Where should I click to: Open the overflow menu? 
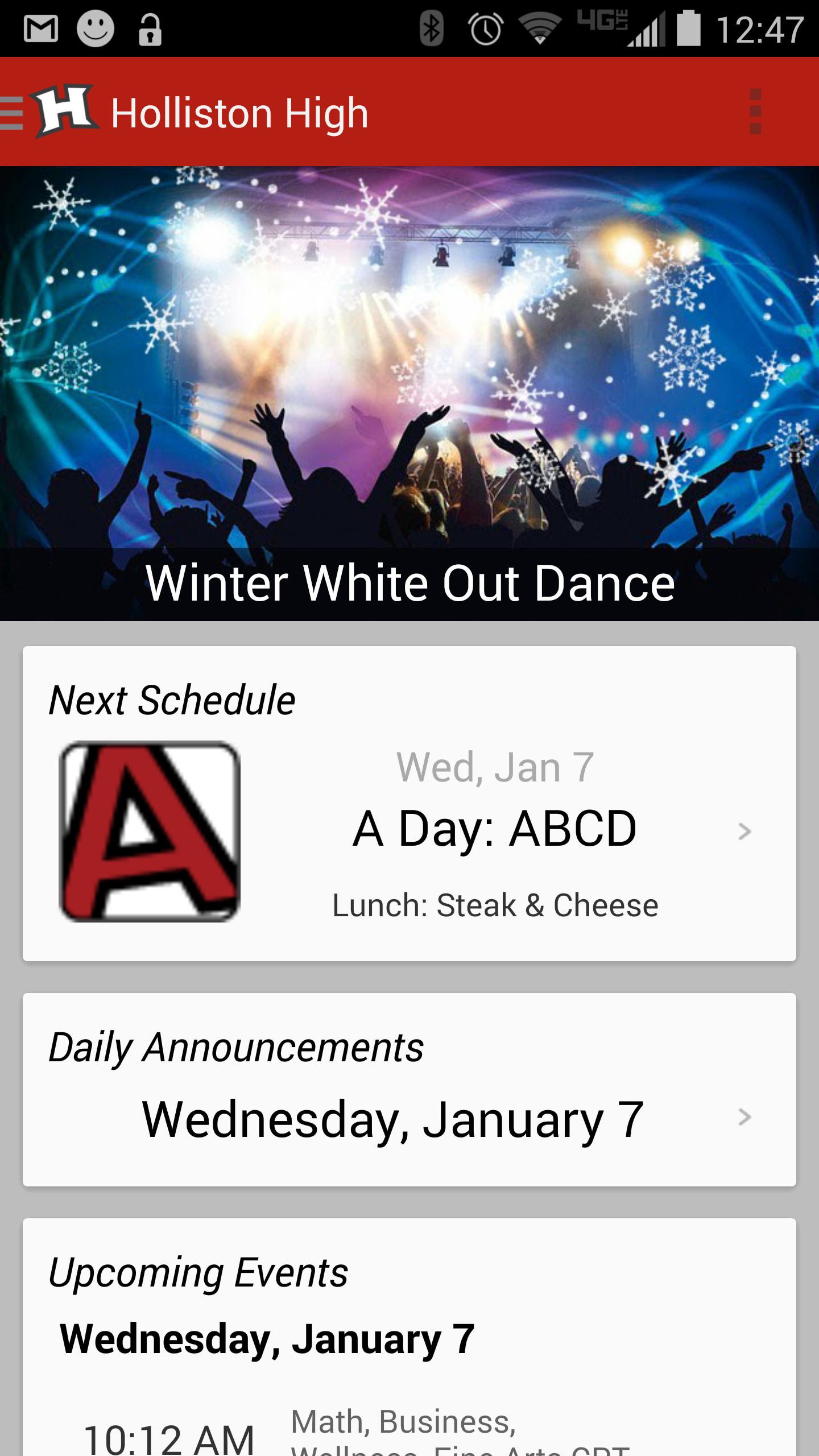click(755, 112)
